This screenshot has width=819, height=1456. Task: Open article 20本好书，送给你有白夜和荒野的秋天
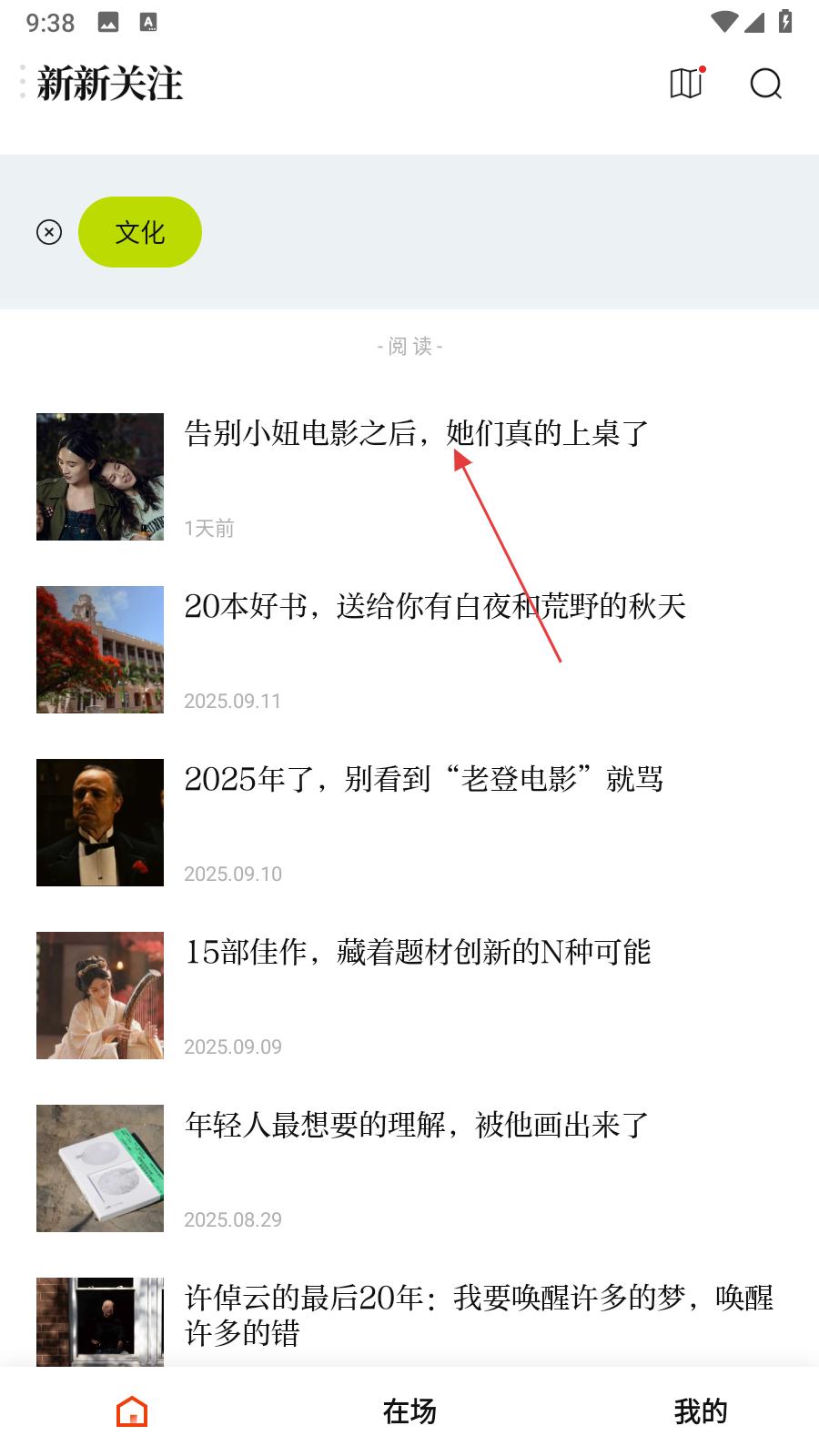[x=434, y=607]
